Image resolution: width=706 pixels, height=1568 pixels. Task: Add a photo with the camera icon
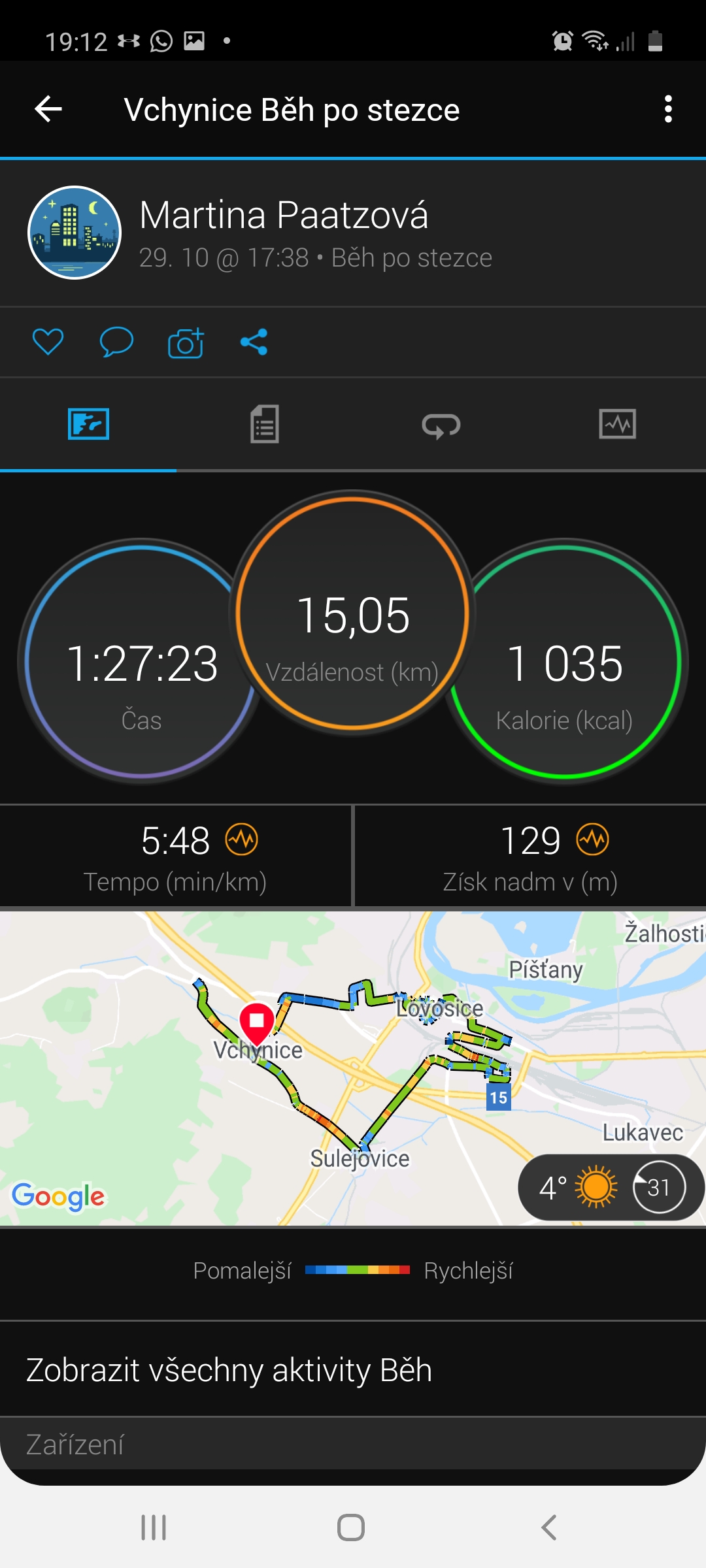coord(186,342)
